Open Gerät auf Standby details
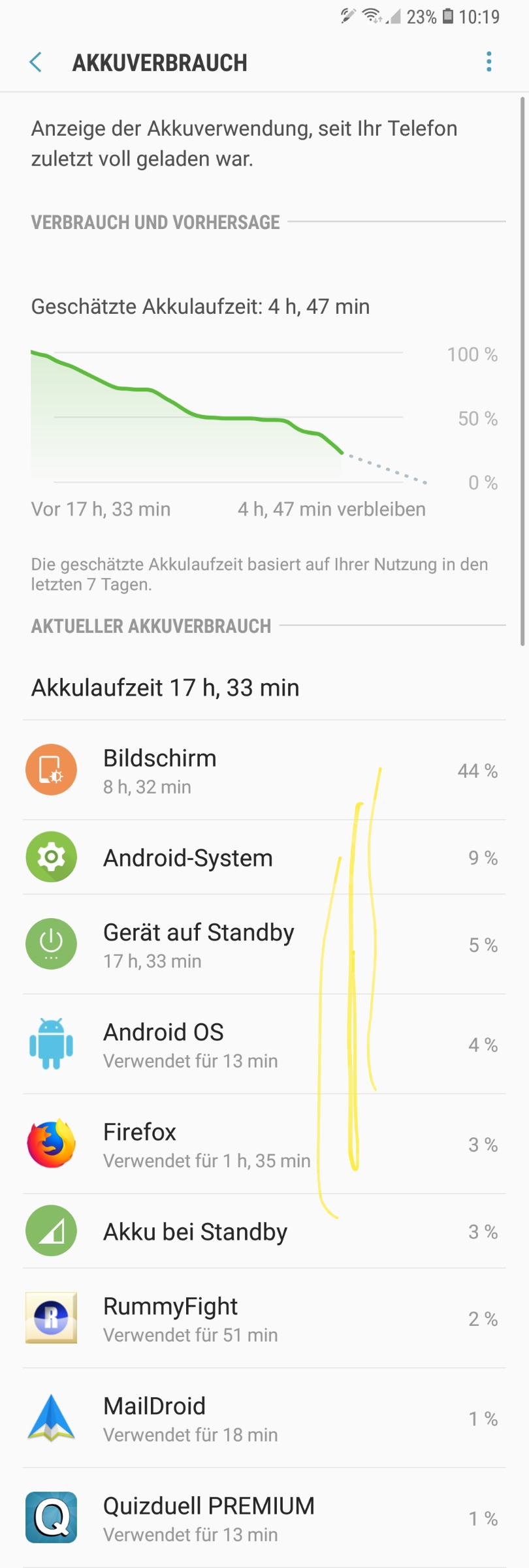529x1568 pixels. click(261, 945)
